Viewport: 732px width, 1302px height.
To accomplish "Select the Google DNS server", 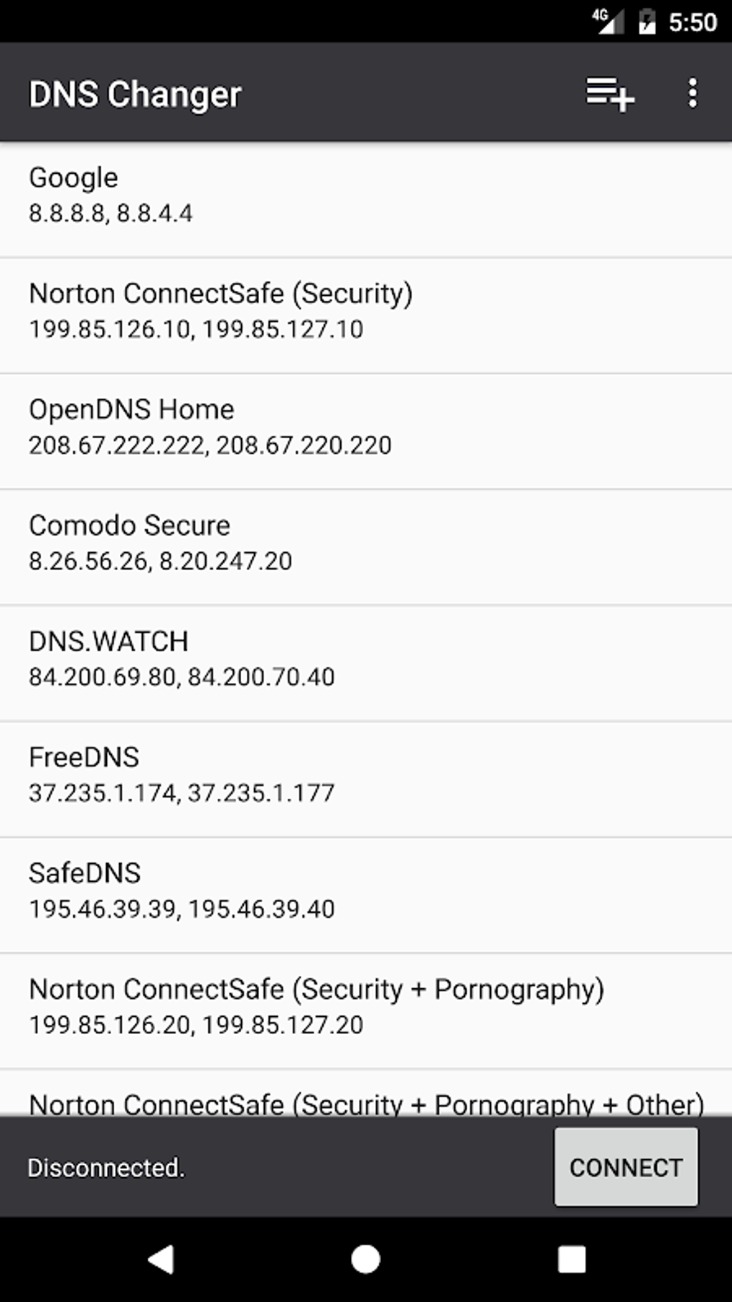I will click(x=366, y=198).
